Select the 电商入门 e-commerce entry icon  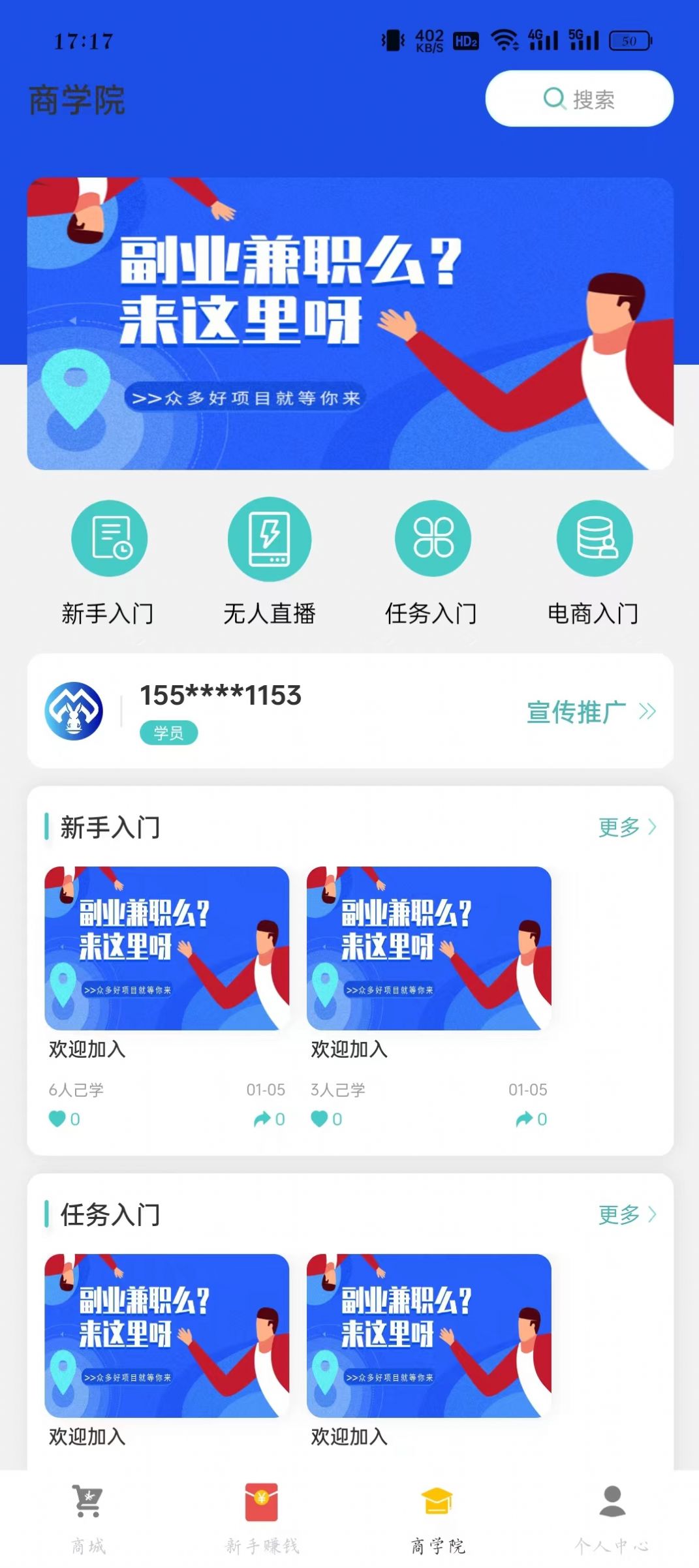593,539
